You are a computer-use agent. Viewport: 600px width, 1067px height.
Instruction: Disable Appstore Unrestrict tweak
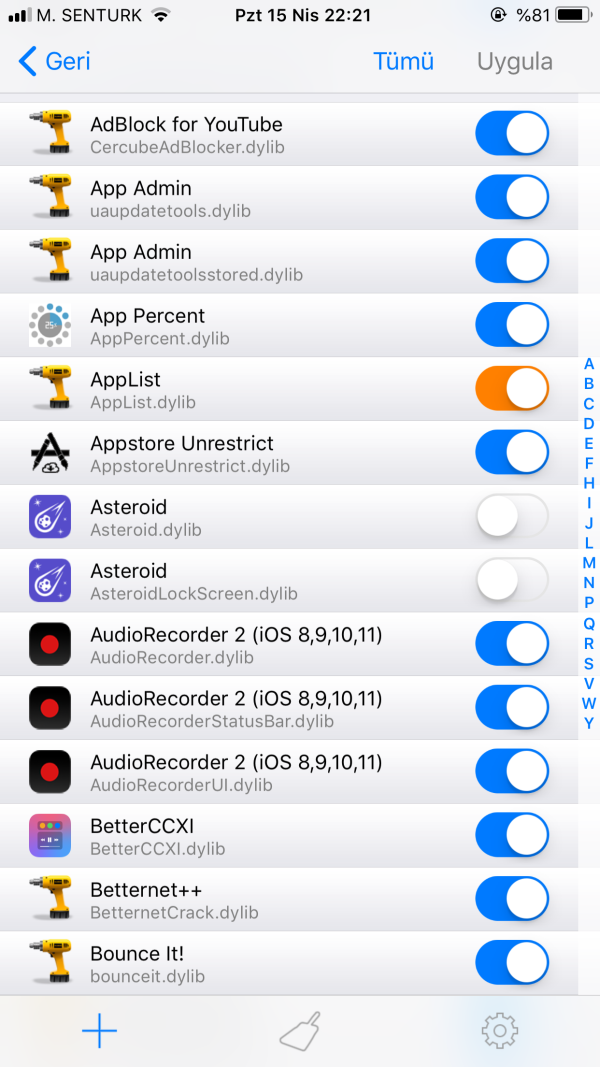512,453
